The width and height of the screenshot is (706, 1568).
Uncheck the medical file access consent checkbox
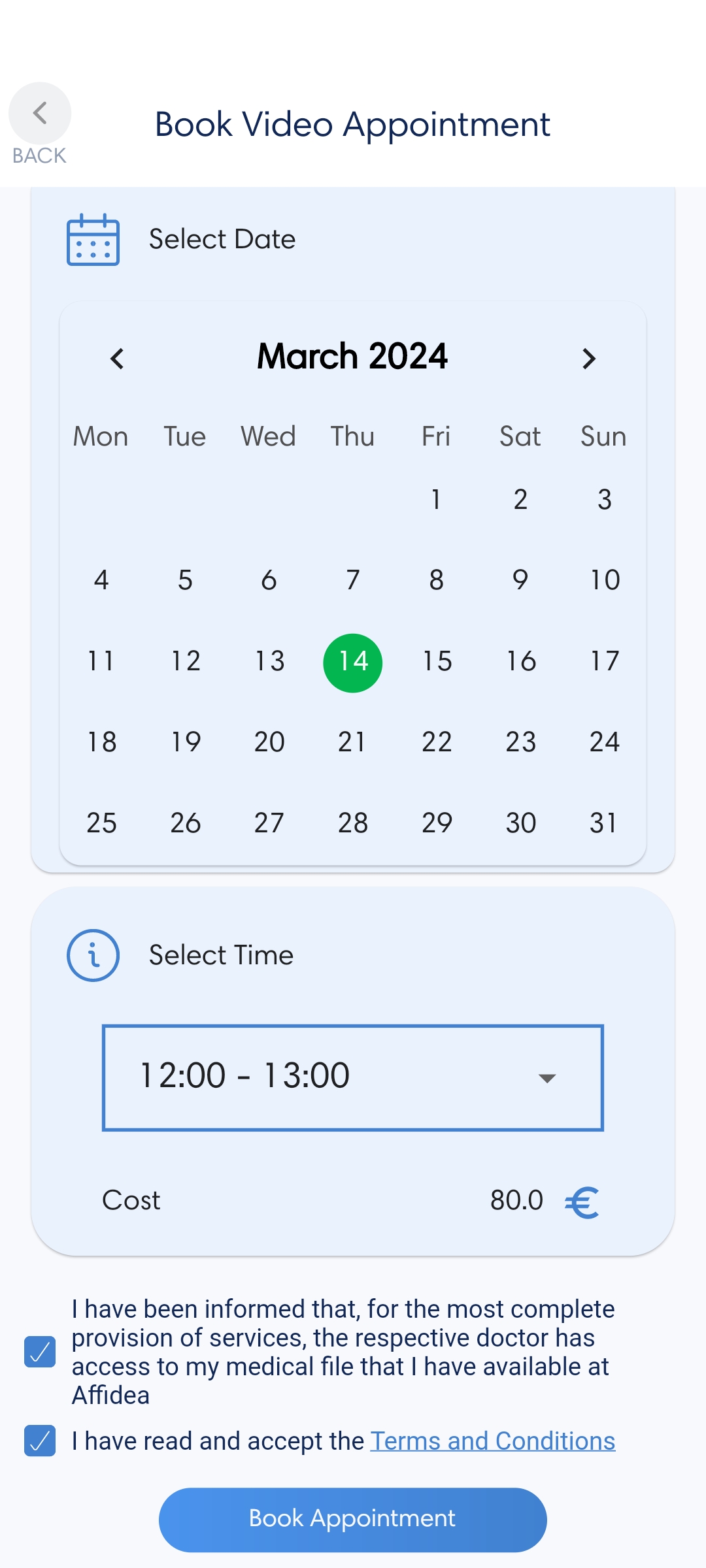[40, 1352]
